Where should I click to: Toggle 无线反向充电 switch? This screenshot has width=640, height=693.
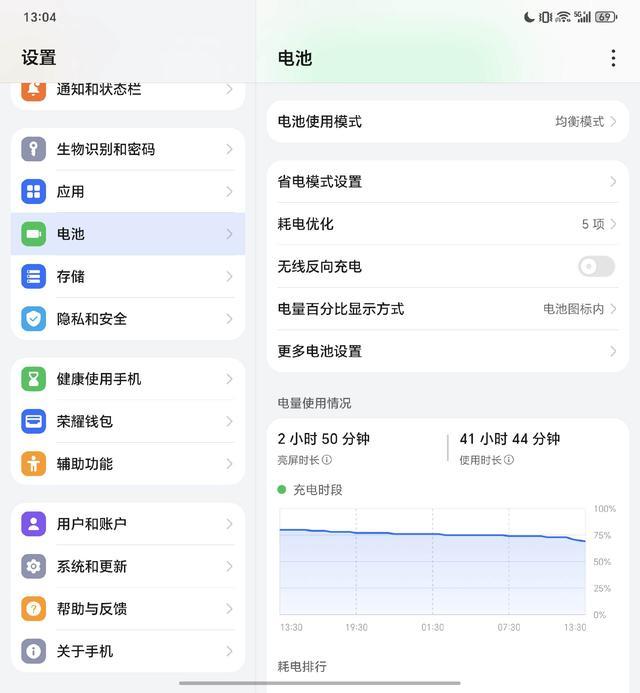point(596,267)
